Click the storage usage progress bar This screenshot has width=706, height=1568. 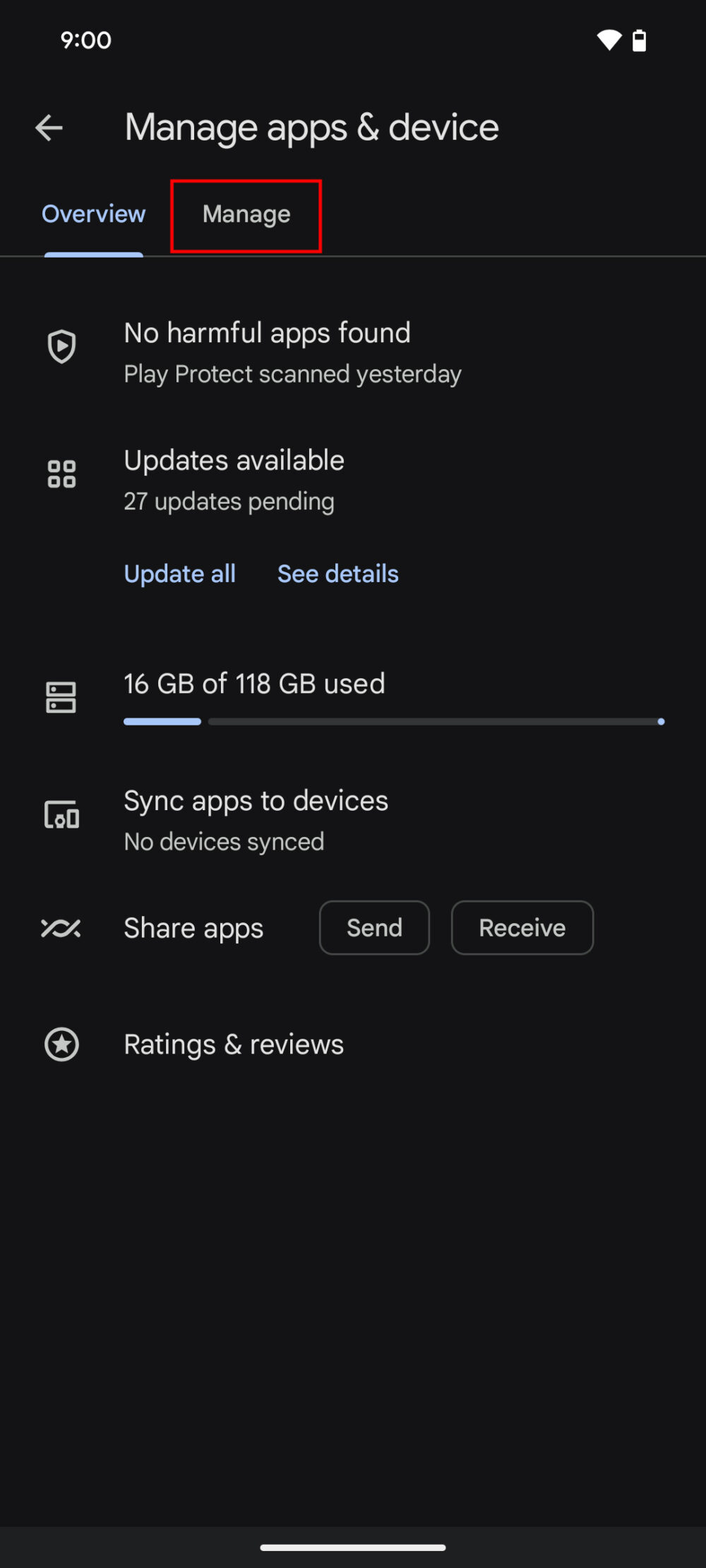(393, 721)
